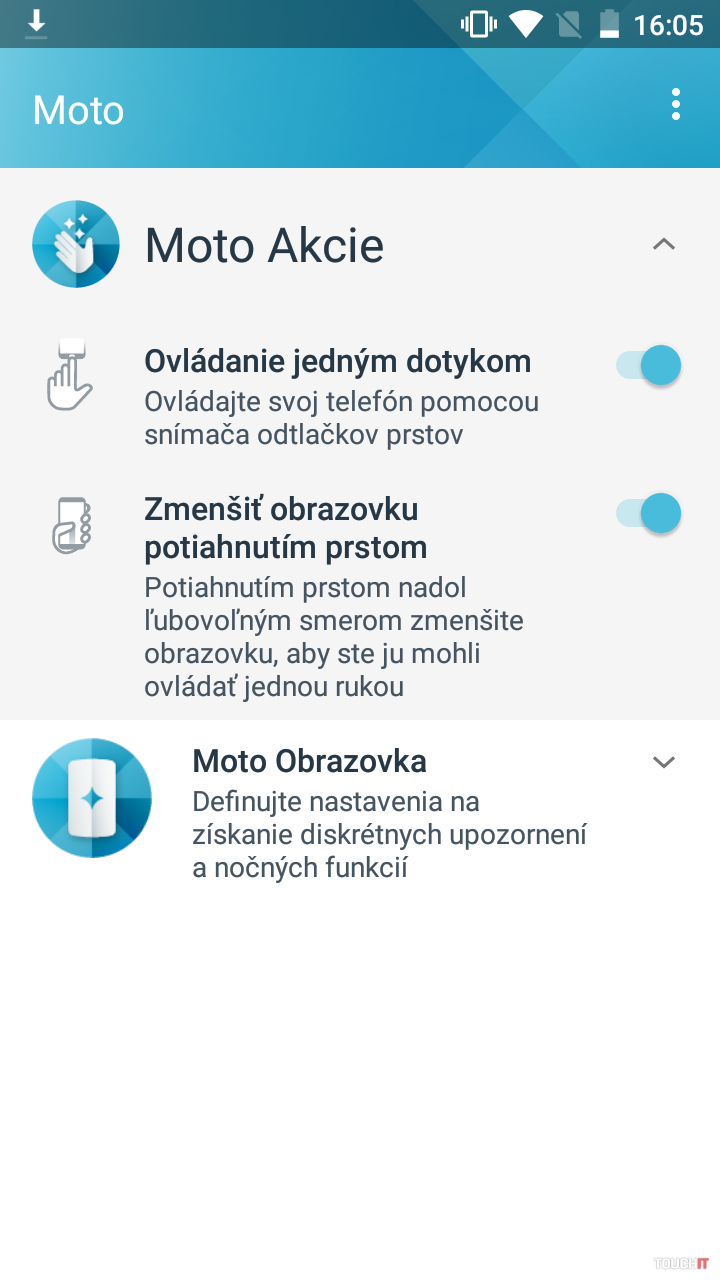Disable Ovládanie jedným dotykom switch
The height and width of the screenshot is (1280, 720).
click(649, 365)
